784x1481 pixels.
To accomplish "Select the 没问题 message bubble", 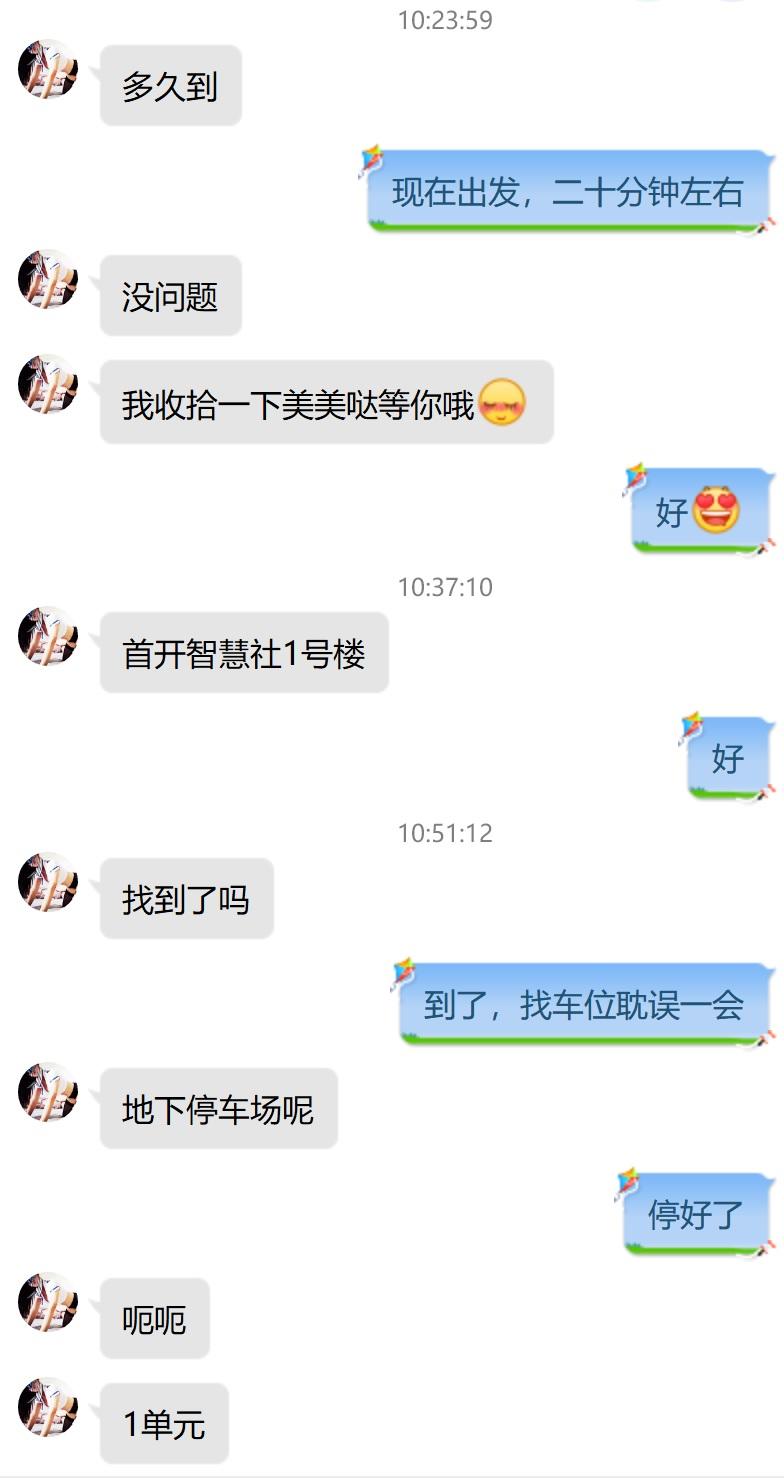I will (x=169, y=293).
